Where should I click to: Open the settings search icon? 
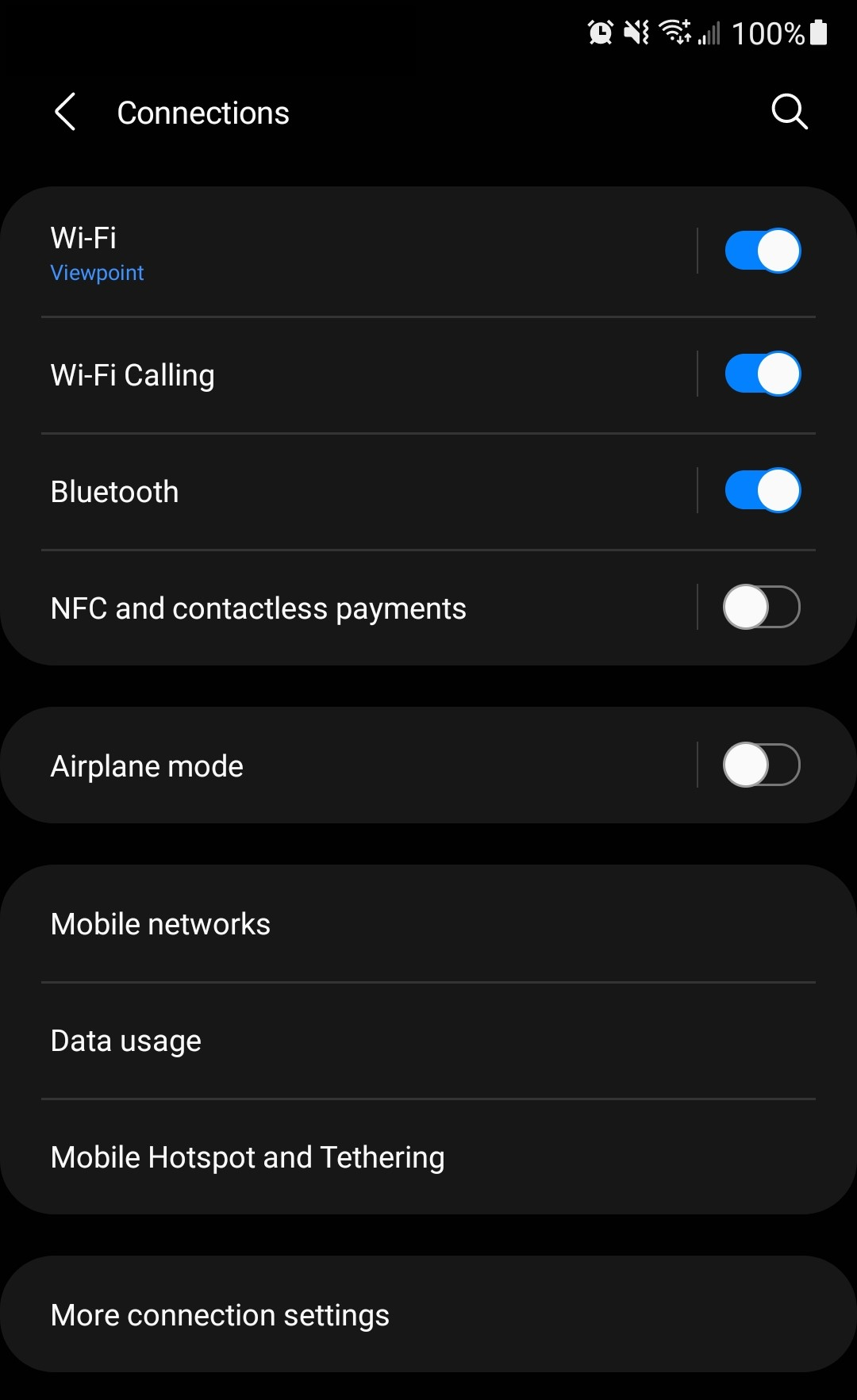(x=789, y=112)
